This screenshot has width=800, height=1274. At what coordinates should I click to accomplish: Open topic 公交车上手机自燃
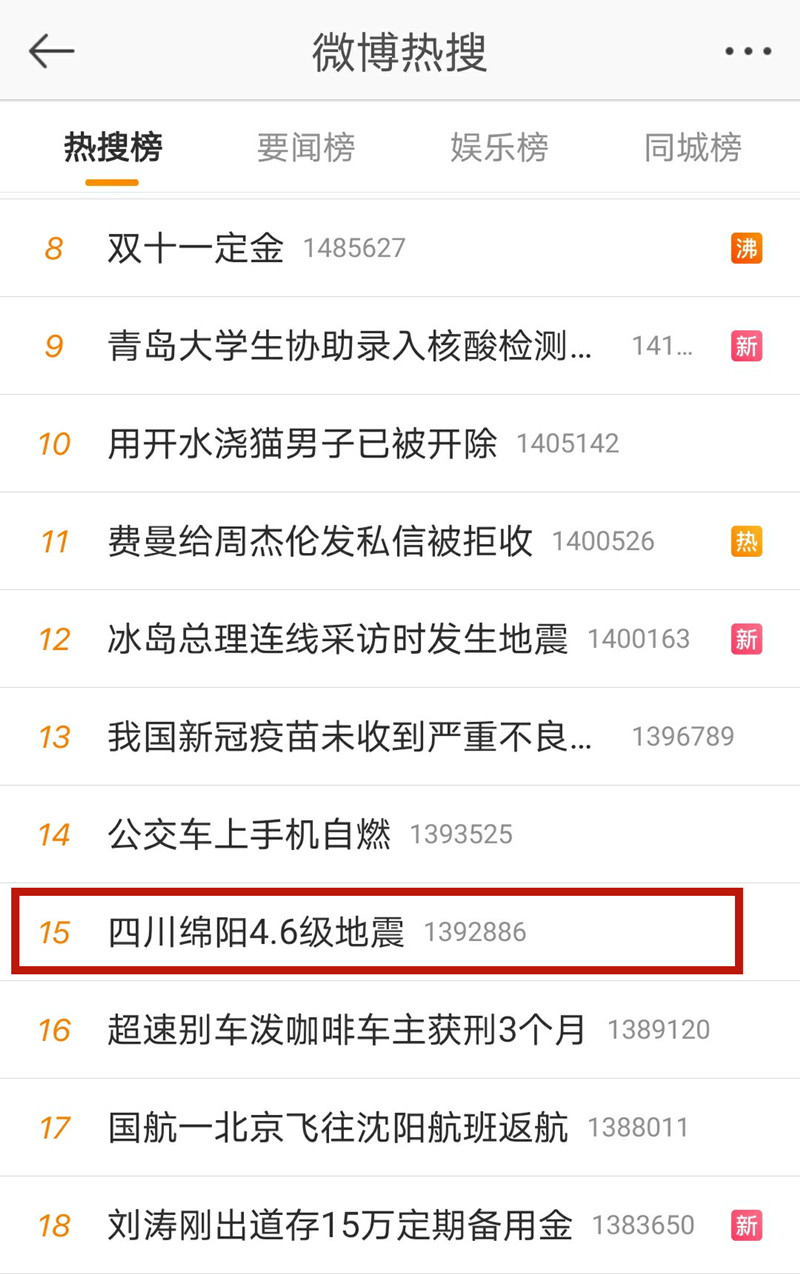(249, 834)
